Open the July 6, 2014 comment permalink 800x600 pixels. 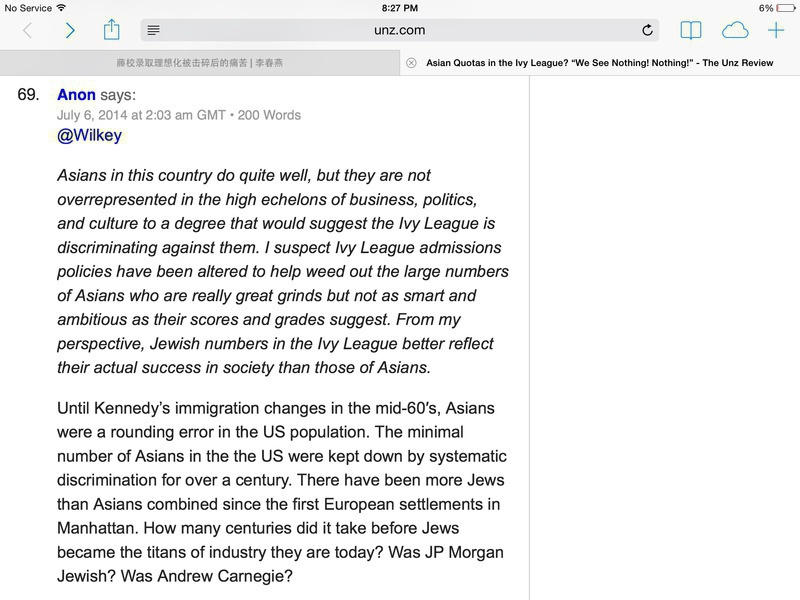(141, 115)
